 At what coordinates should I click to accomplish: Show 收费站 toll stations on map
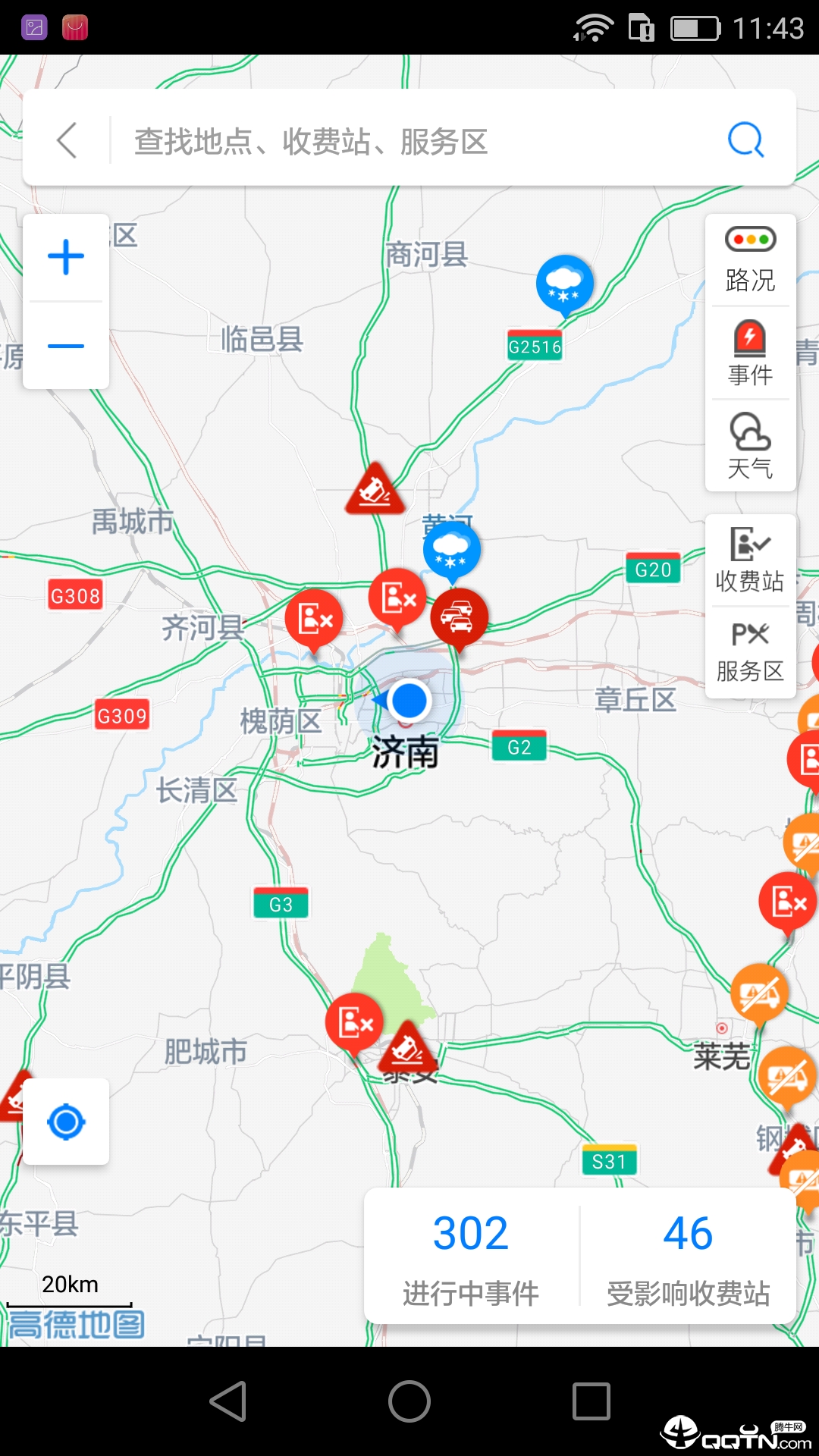click(750, 560)
